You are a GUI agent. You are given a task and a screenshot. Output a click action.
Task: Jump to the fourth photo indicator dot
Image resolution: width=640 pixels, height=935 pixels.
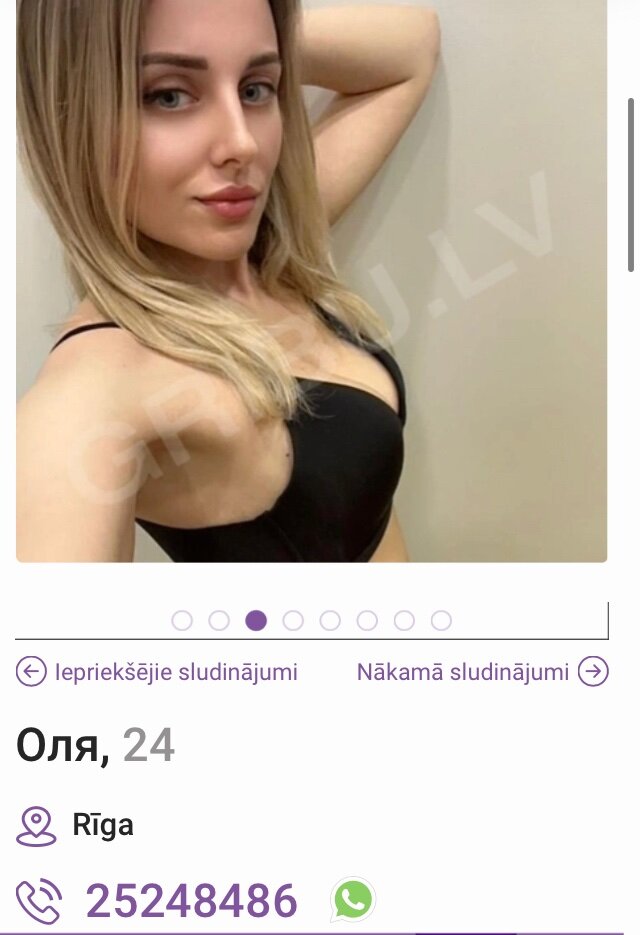tap(293, 621)
